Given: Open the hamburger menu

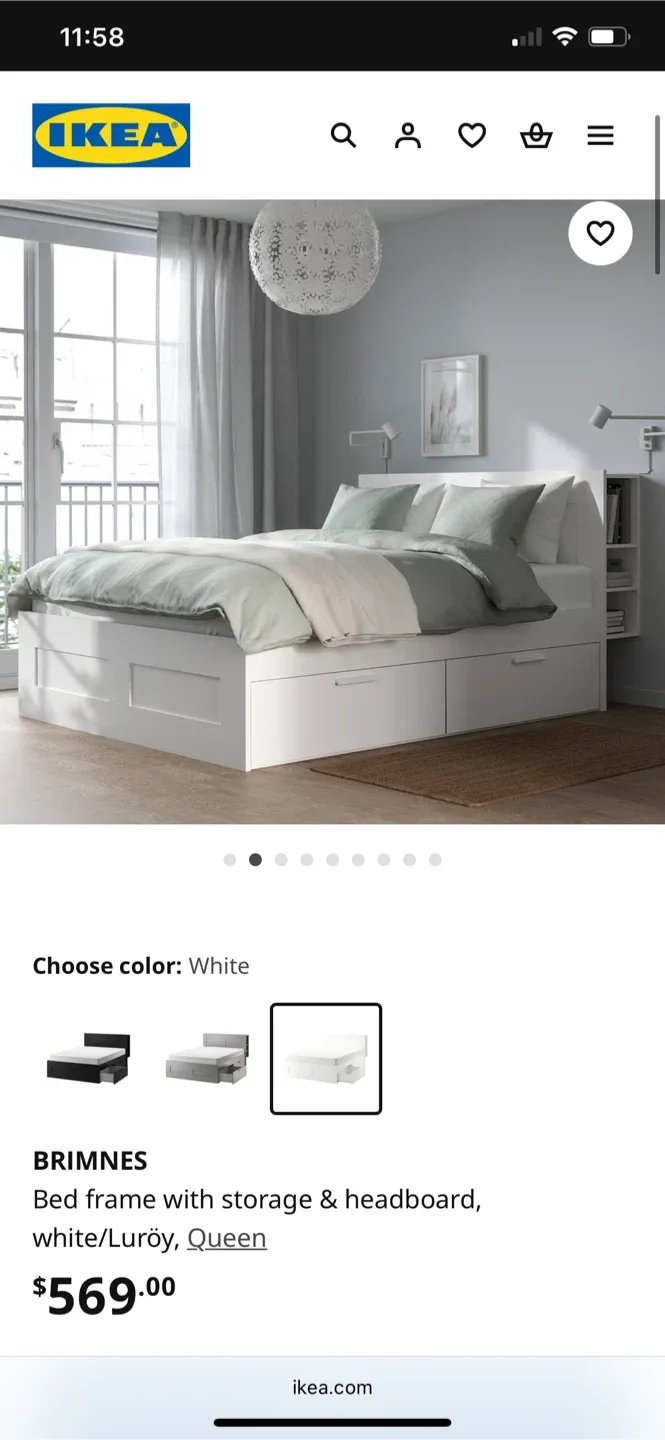Looking at the screenshot, I should tap(600, 135).
